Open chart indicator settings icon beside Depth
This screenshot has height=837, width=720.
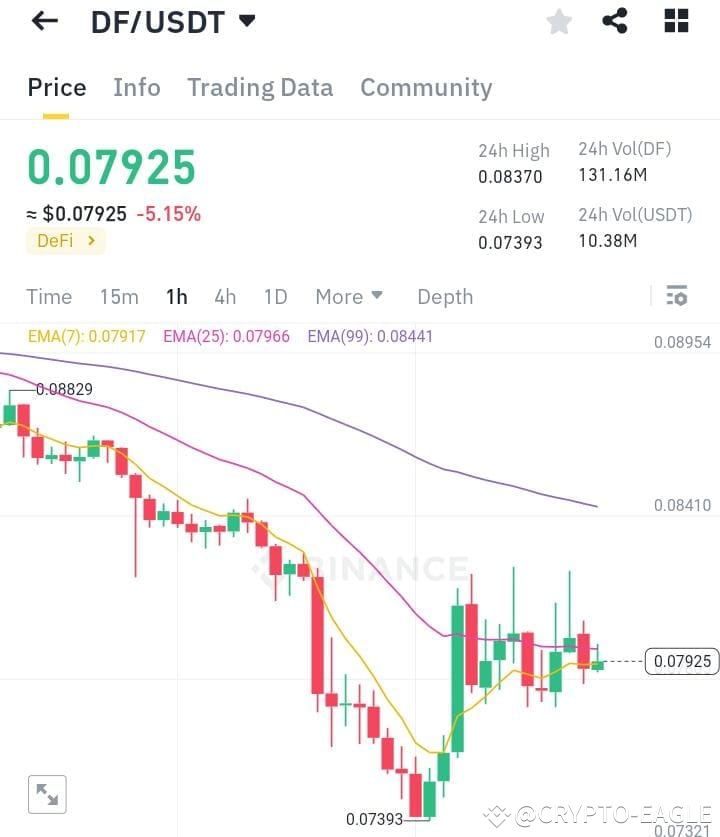click(x=677, y=296)
